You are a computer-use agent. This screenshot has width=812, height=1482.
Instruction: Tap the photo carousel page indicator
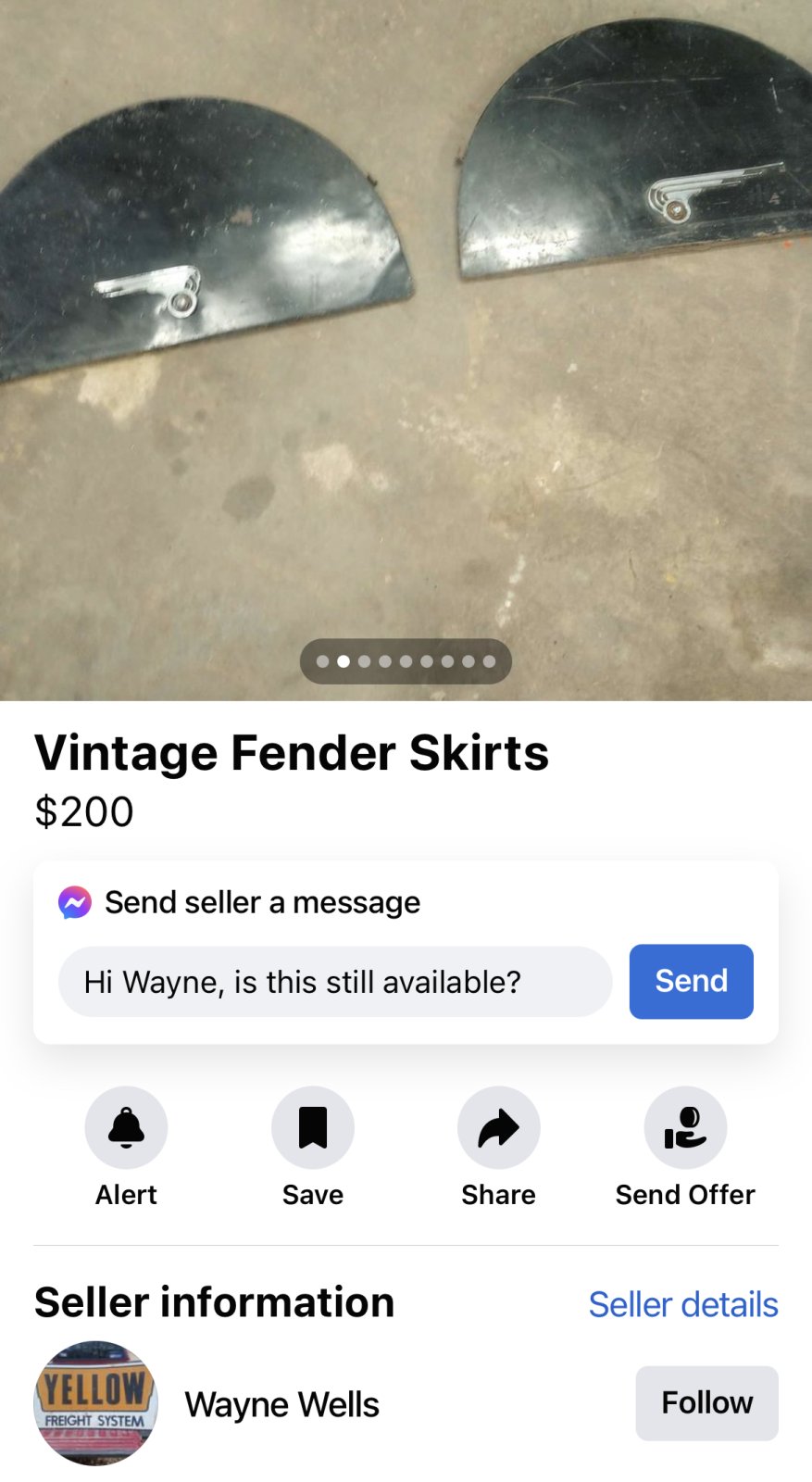coord(406,661)
